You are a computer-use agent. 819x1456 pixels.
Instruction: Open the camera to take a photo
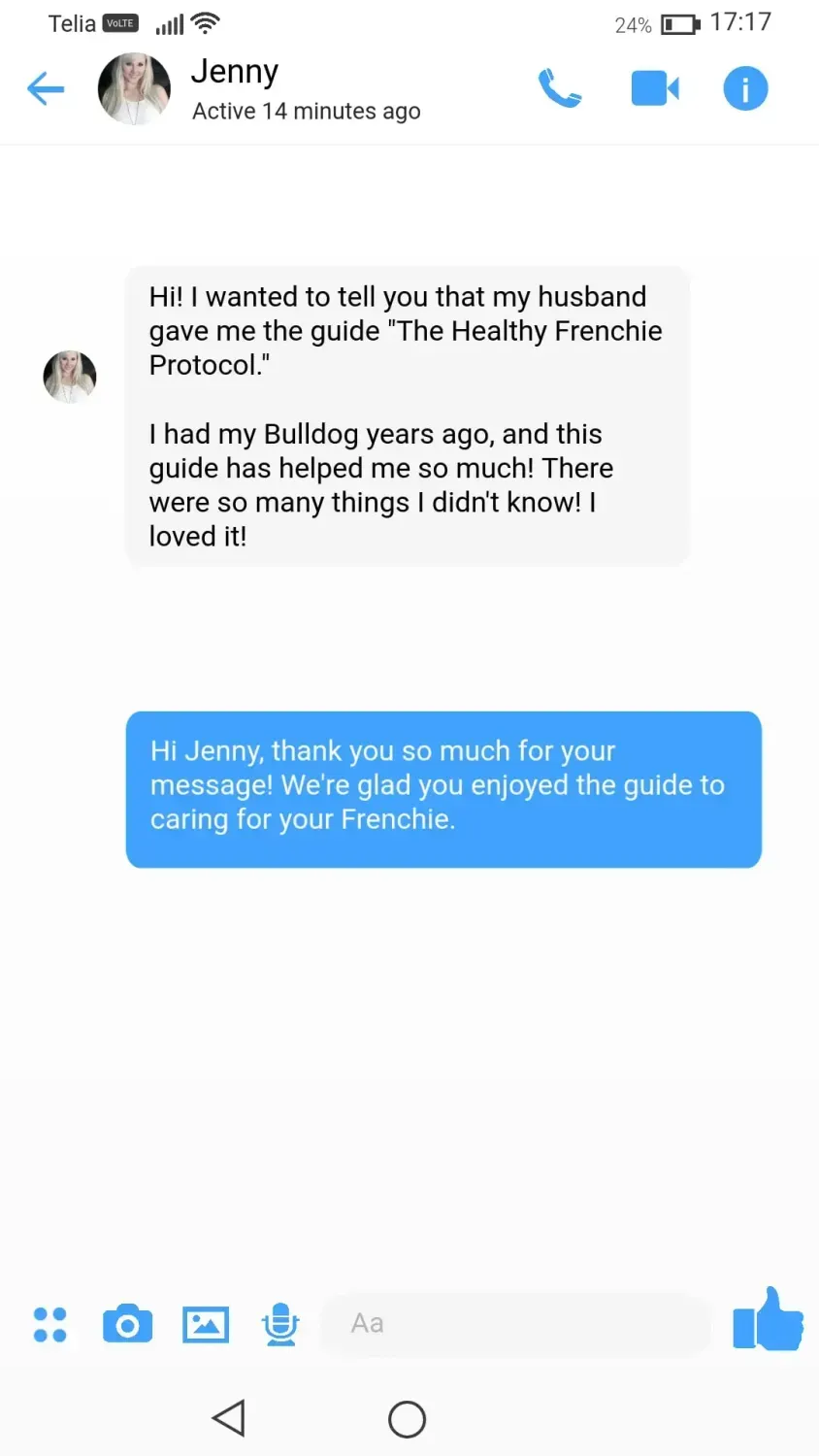click(127, 1324)
